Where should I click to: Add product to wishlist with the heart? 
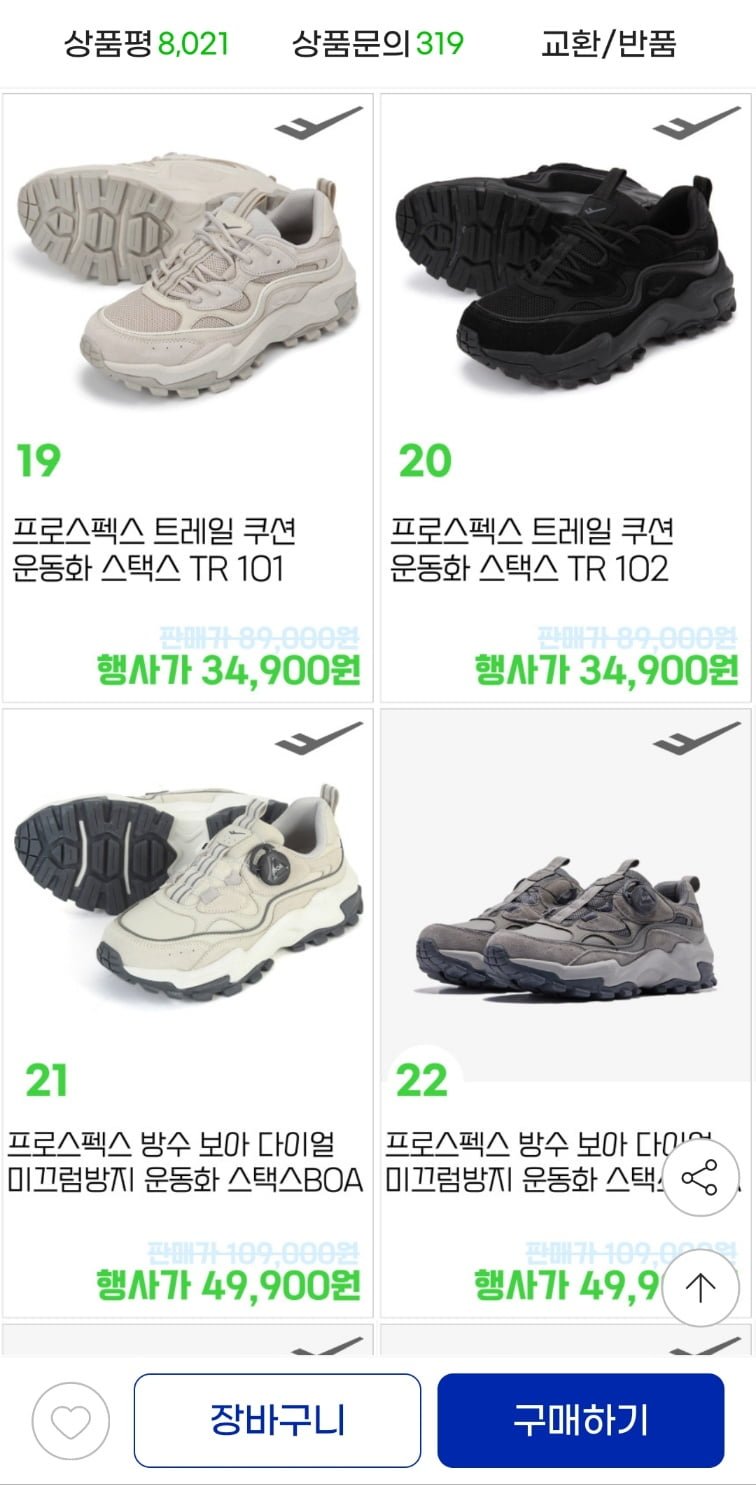click(70, 1420)
